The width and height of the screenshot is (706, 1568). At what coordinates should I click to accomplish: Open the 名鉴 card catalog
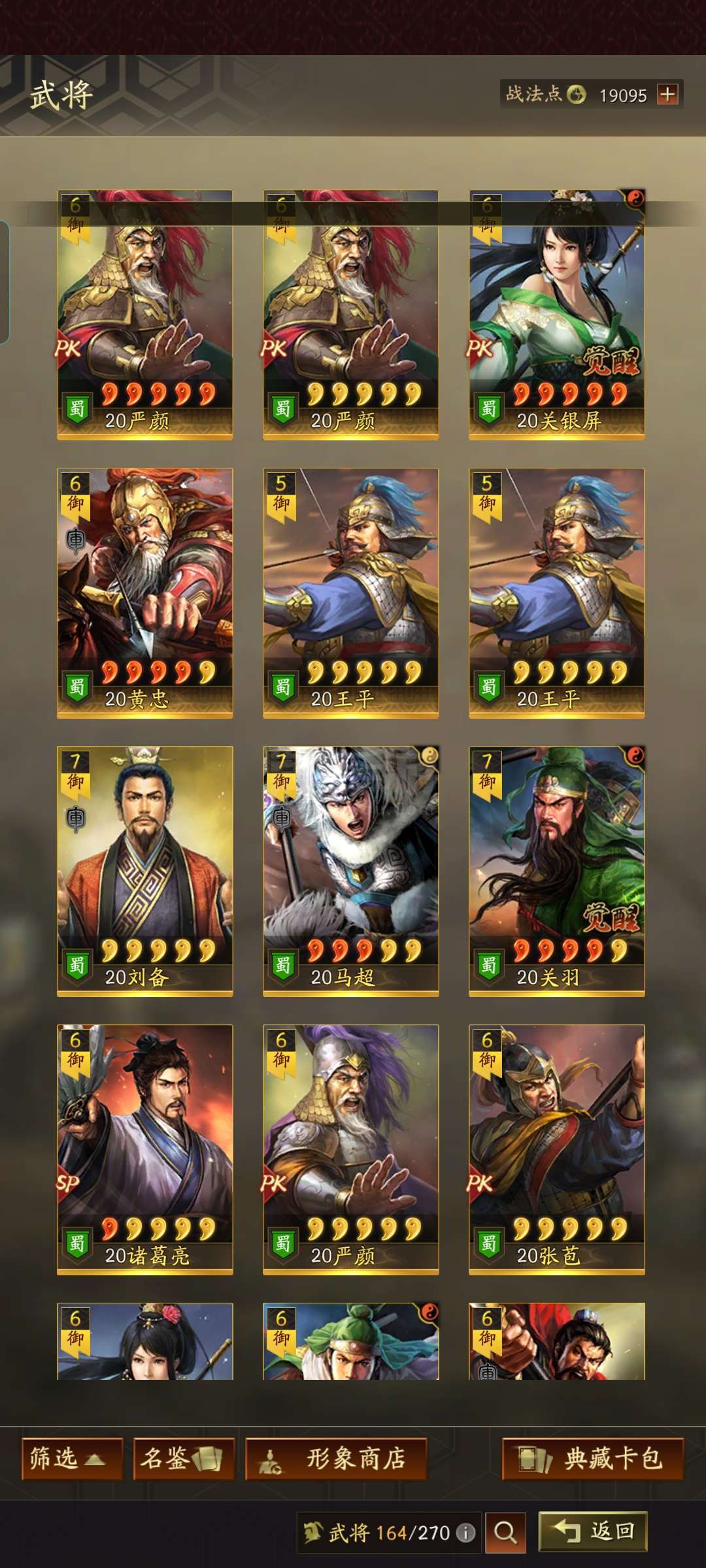tap(184, 1458)
